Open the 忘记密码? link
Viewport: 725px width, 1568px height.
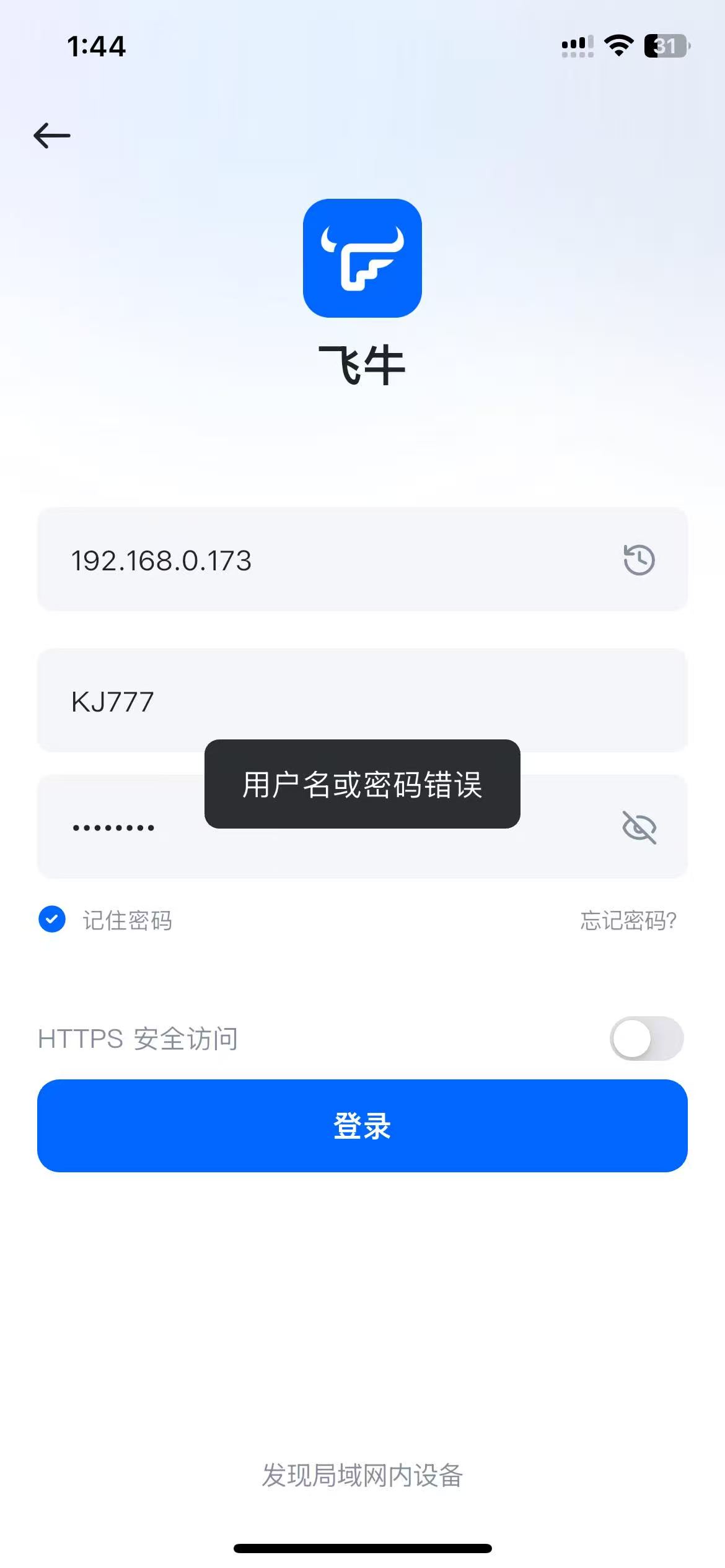[628, 920]
